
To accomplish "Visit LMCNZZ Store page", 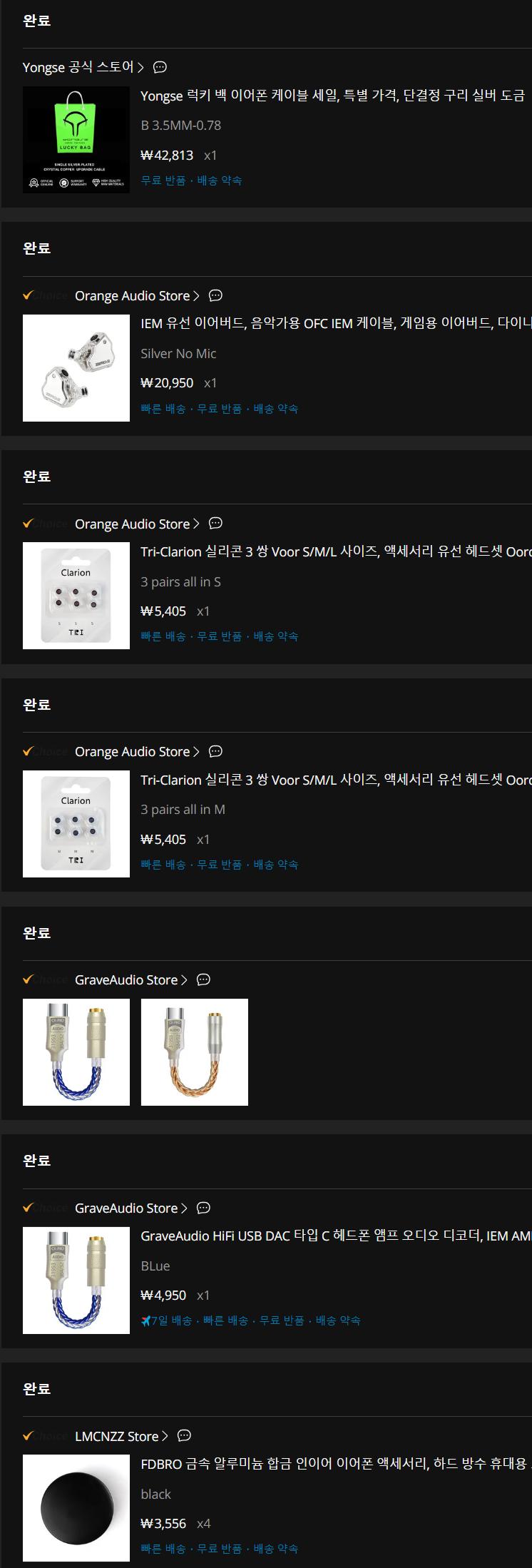I will [121, 1436].
